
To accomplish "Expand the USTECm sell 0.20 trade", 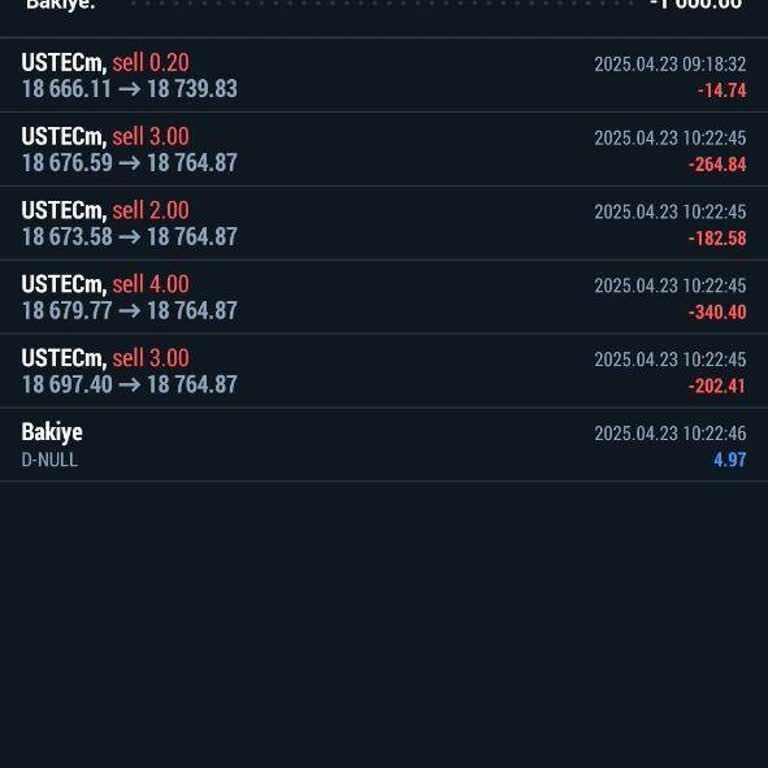I will 384,76.
